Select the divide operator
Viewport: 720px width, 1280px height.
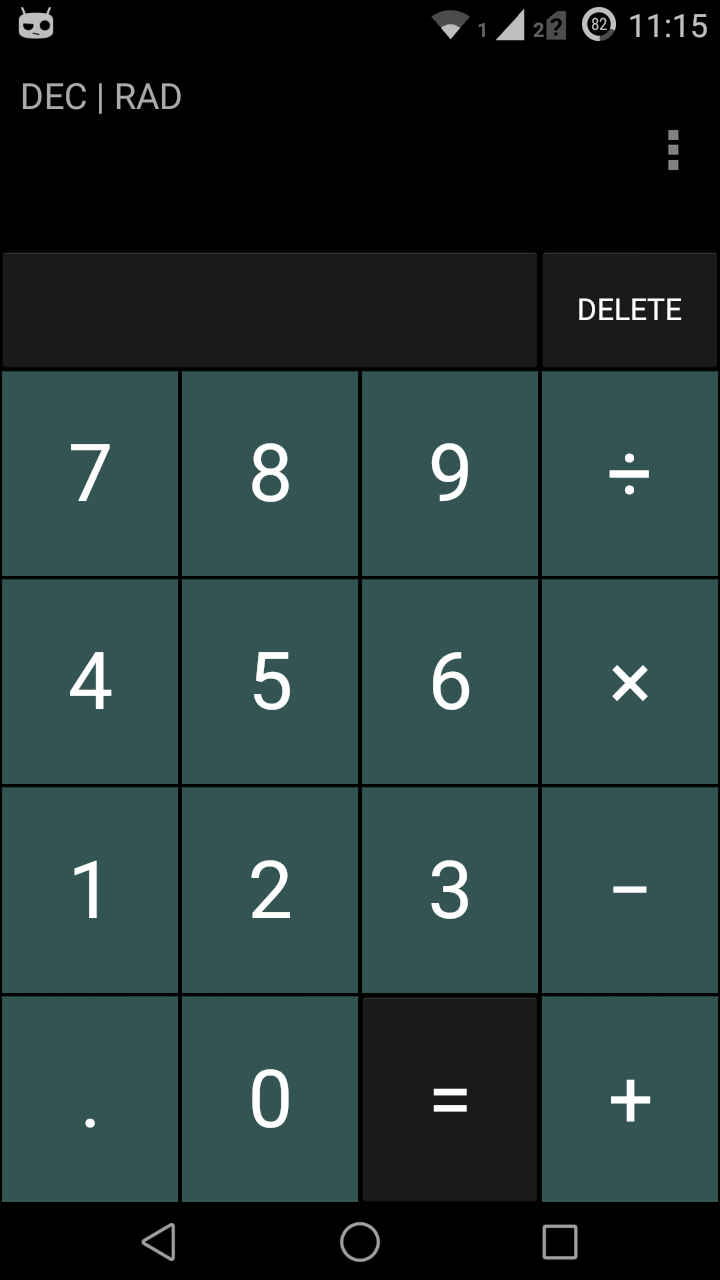630,474
